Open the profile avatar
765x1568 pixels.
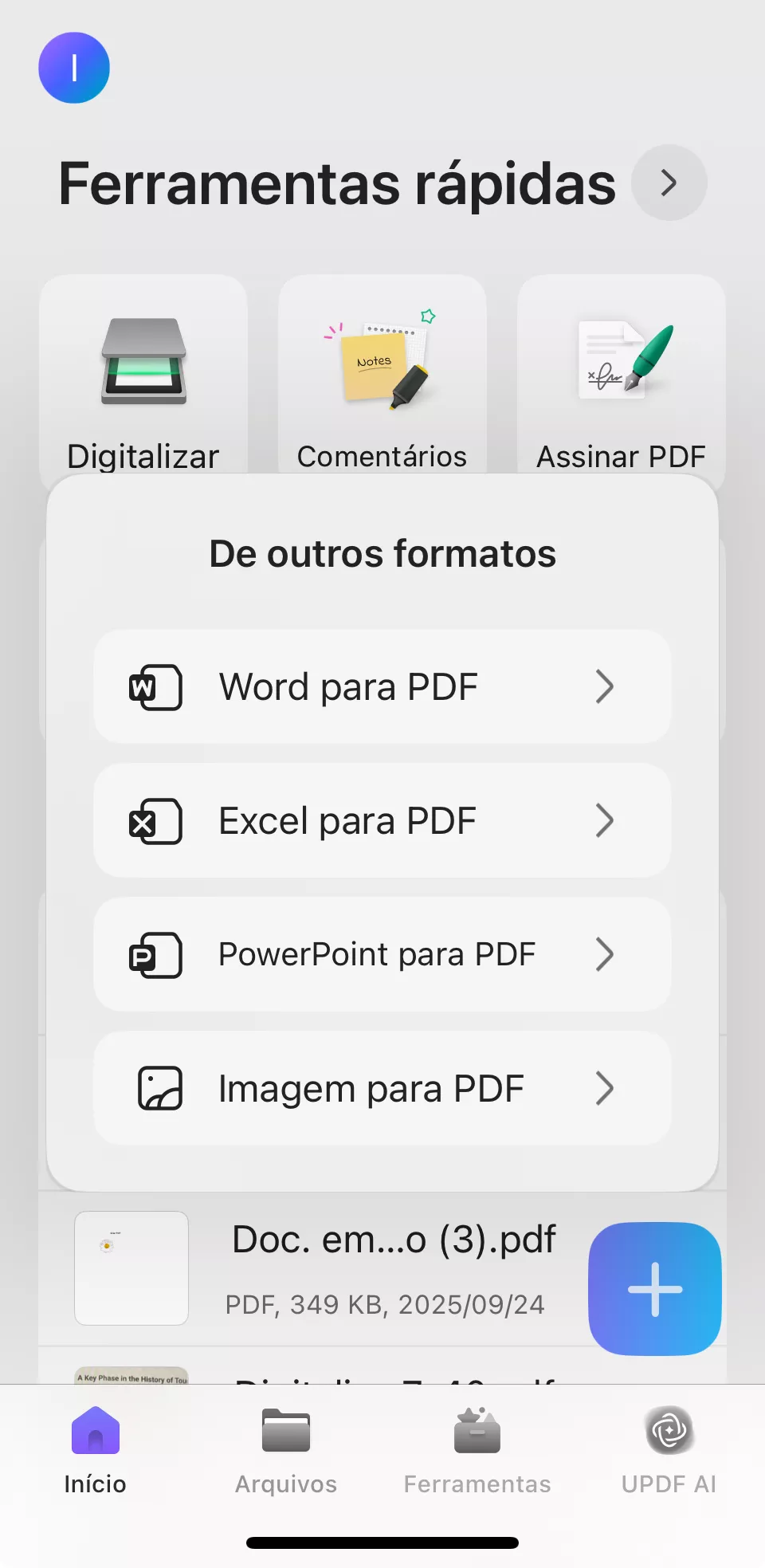tap(74, 68)
